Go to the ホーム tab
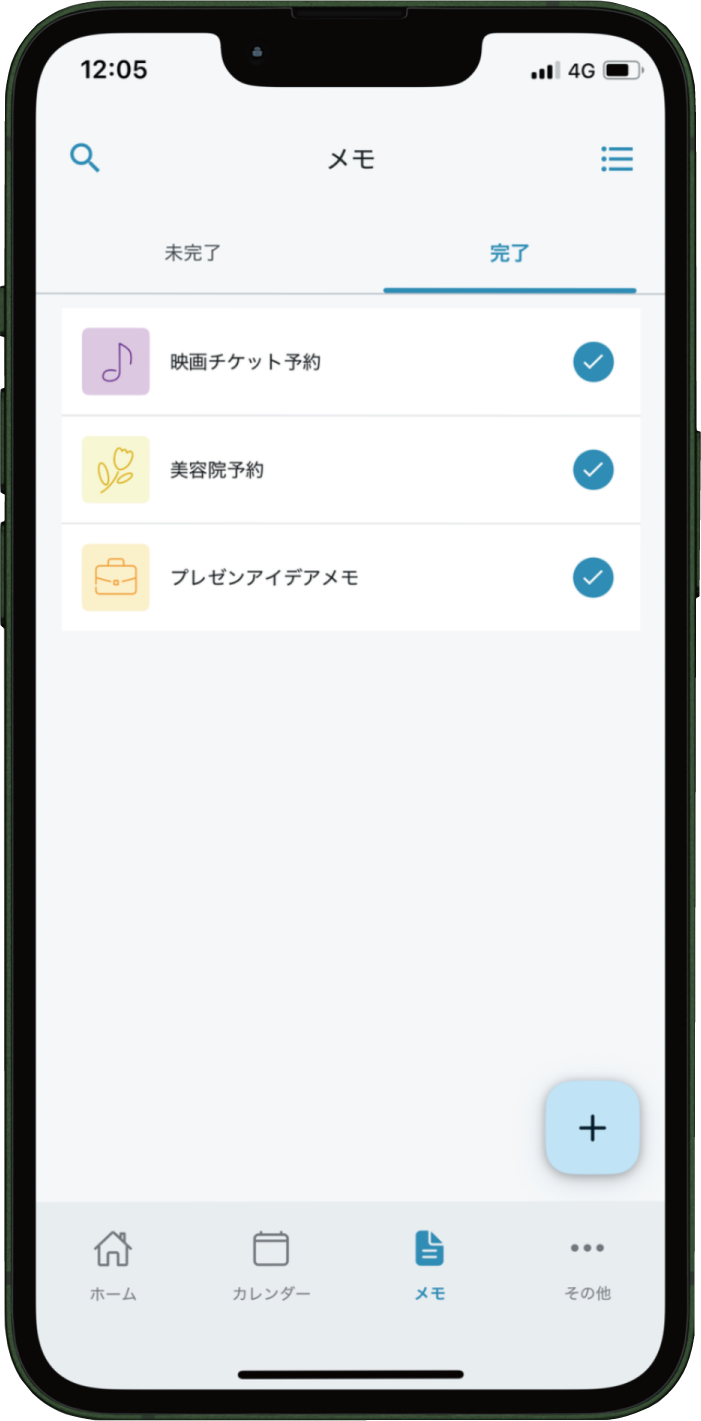This screenshot has height=1421, width=701. pos(113,1264)
